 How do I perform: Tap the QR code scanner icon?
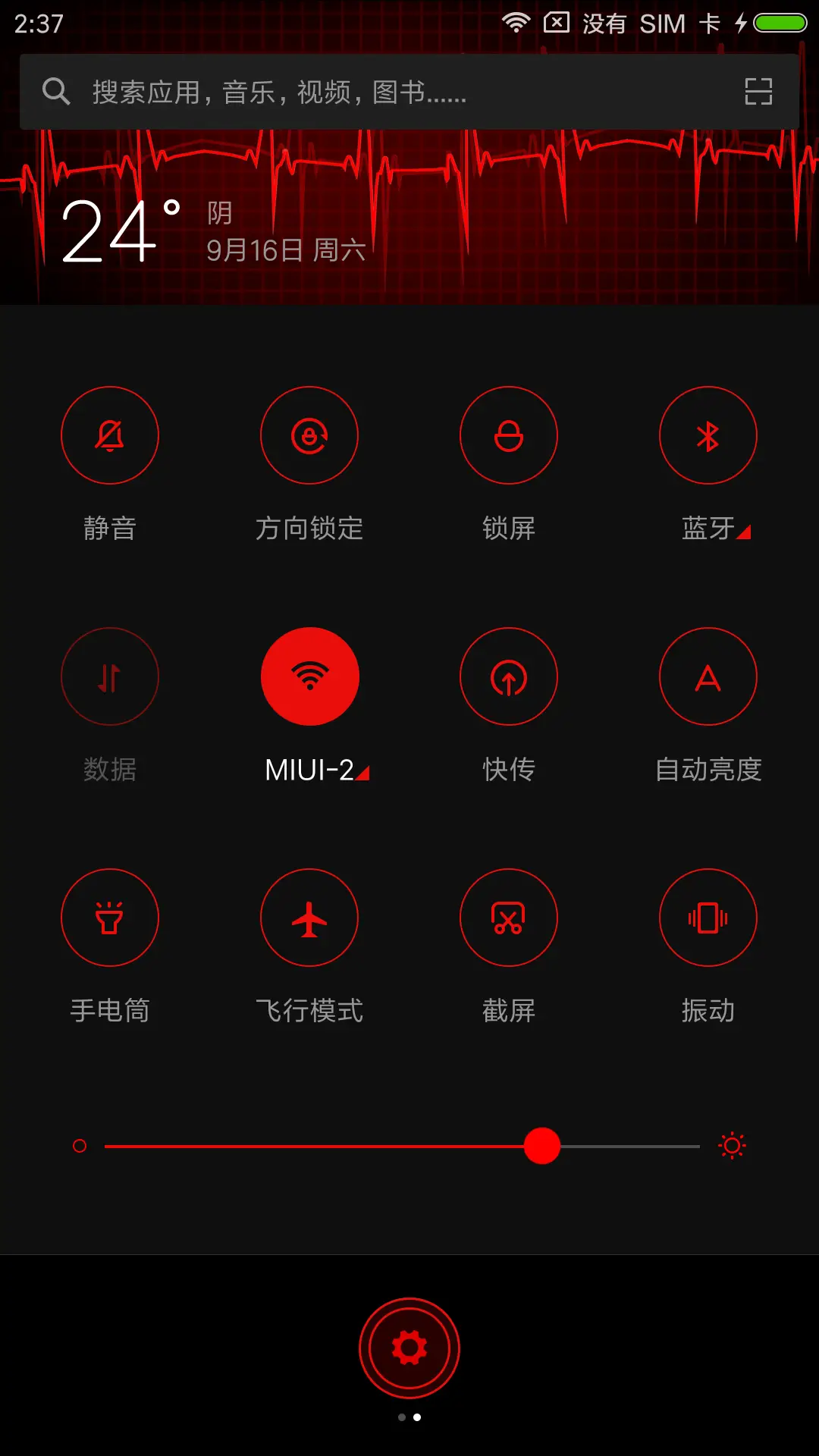758,91
